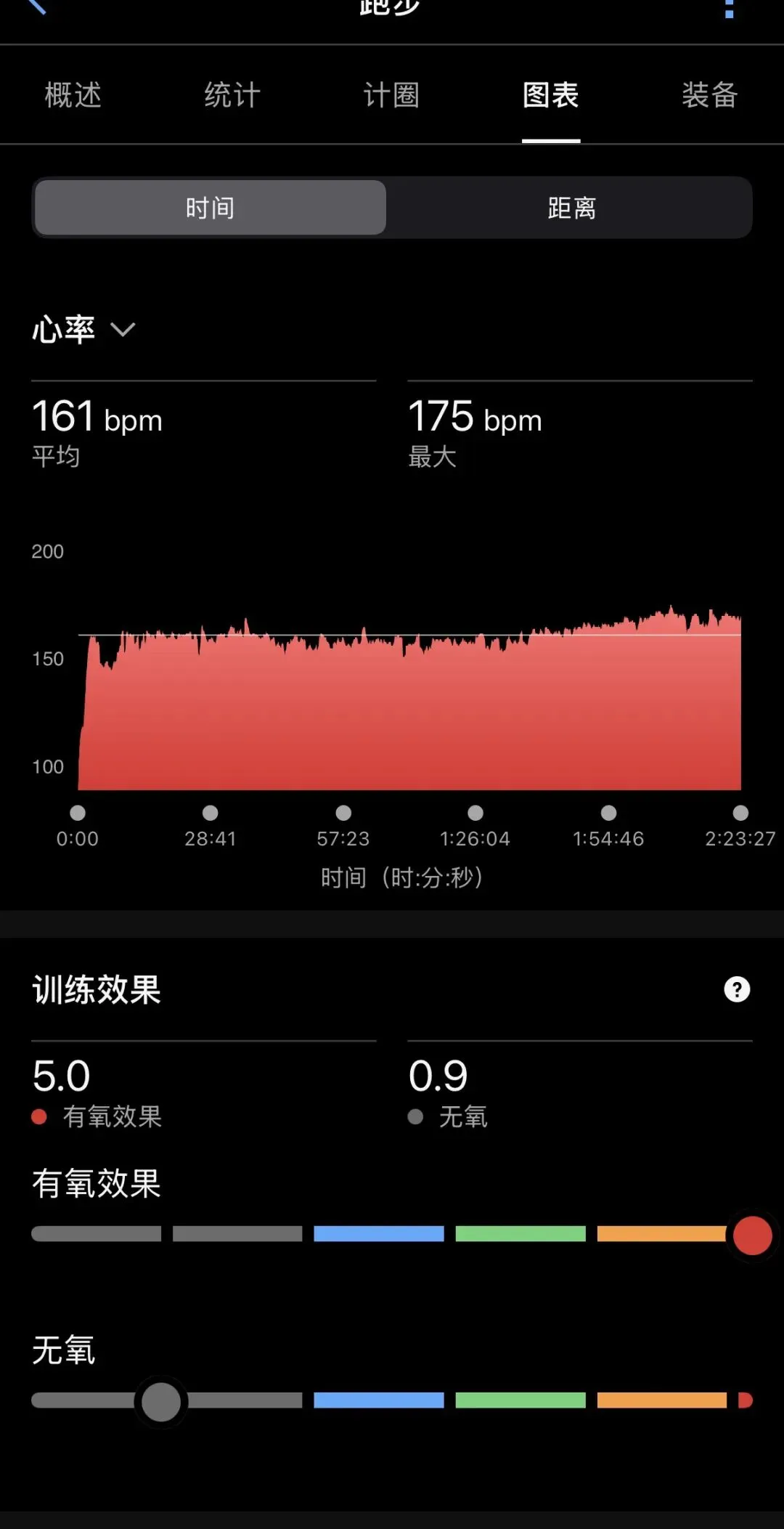Go back using the top-left arrow
The width and height of the screenshot is (784, 1529).
point(35,7)
